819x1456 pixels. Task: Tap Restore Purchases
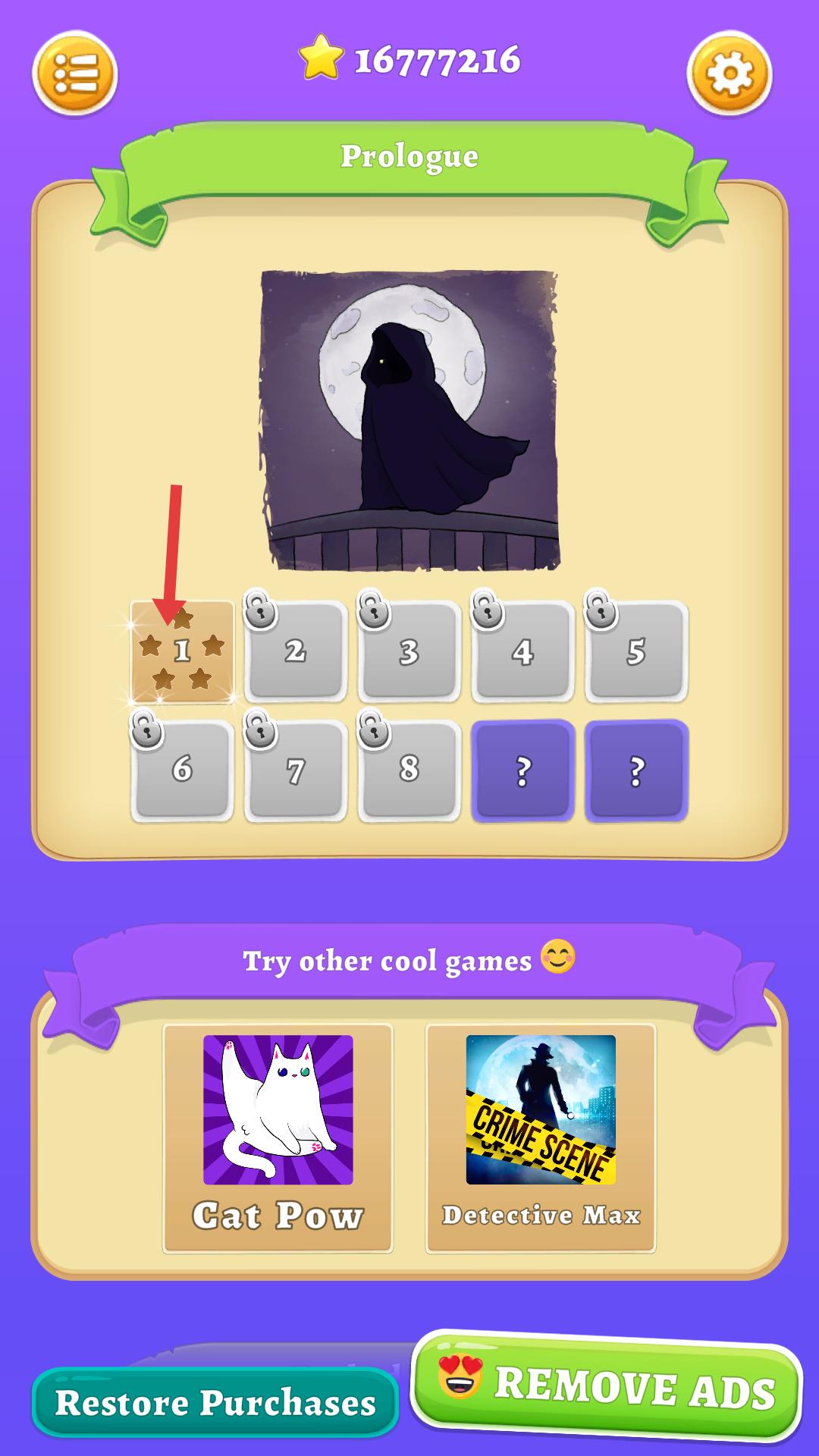pyautogui.click(x=215, y=1403)
